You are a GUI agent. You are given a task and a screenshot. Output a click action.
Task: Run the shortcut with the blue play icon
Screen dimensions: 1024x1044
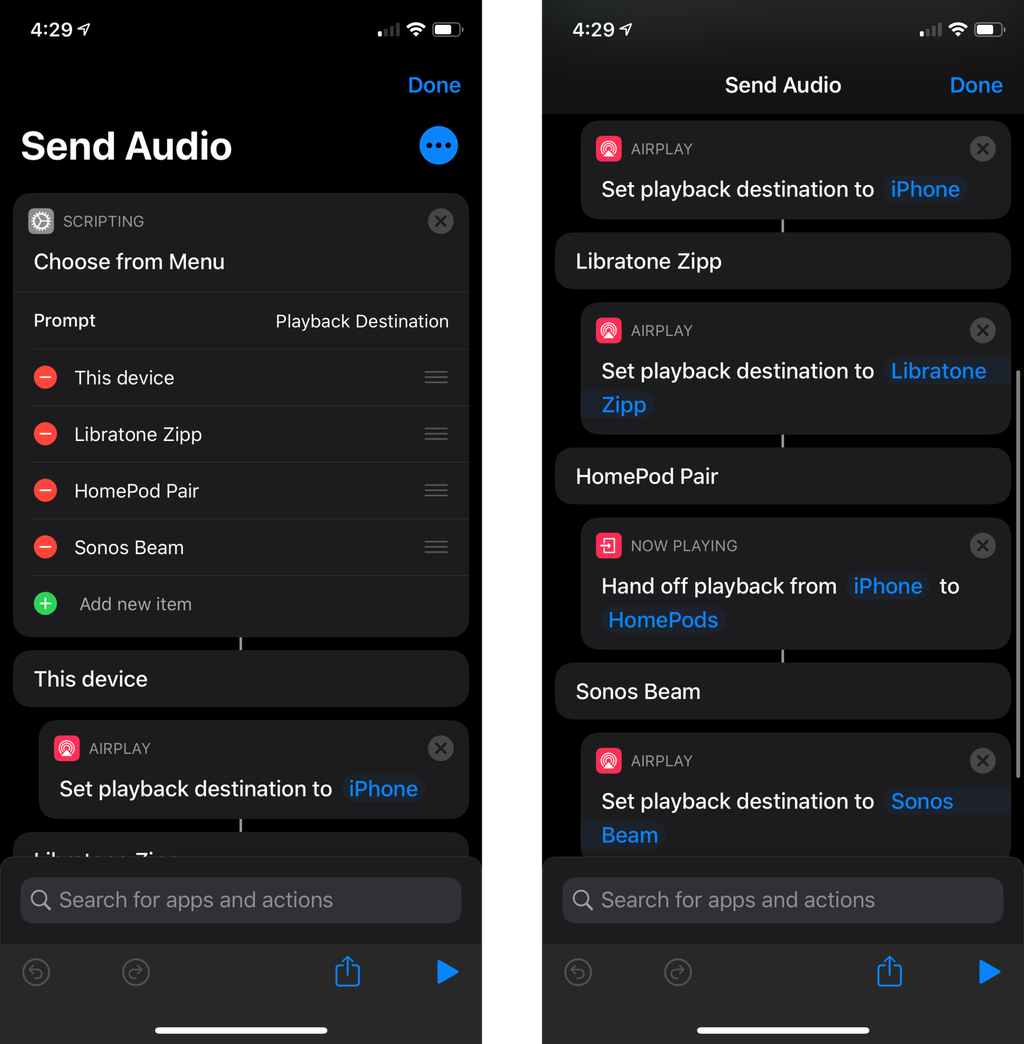(x=447, y=971)
